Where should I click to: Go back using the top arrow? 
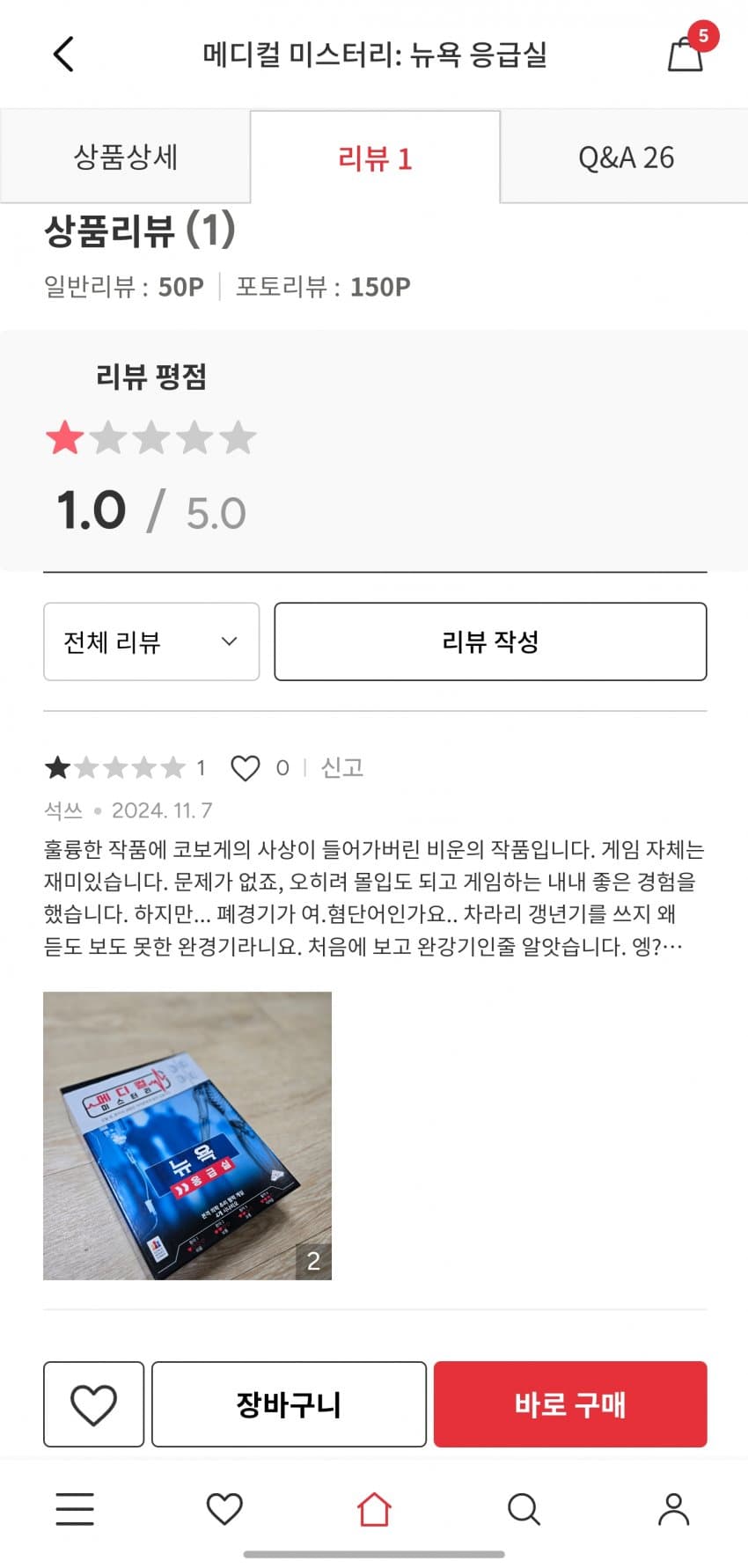(x=63, y=55)
